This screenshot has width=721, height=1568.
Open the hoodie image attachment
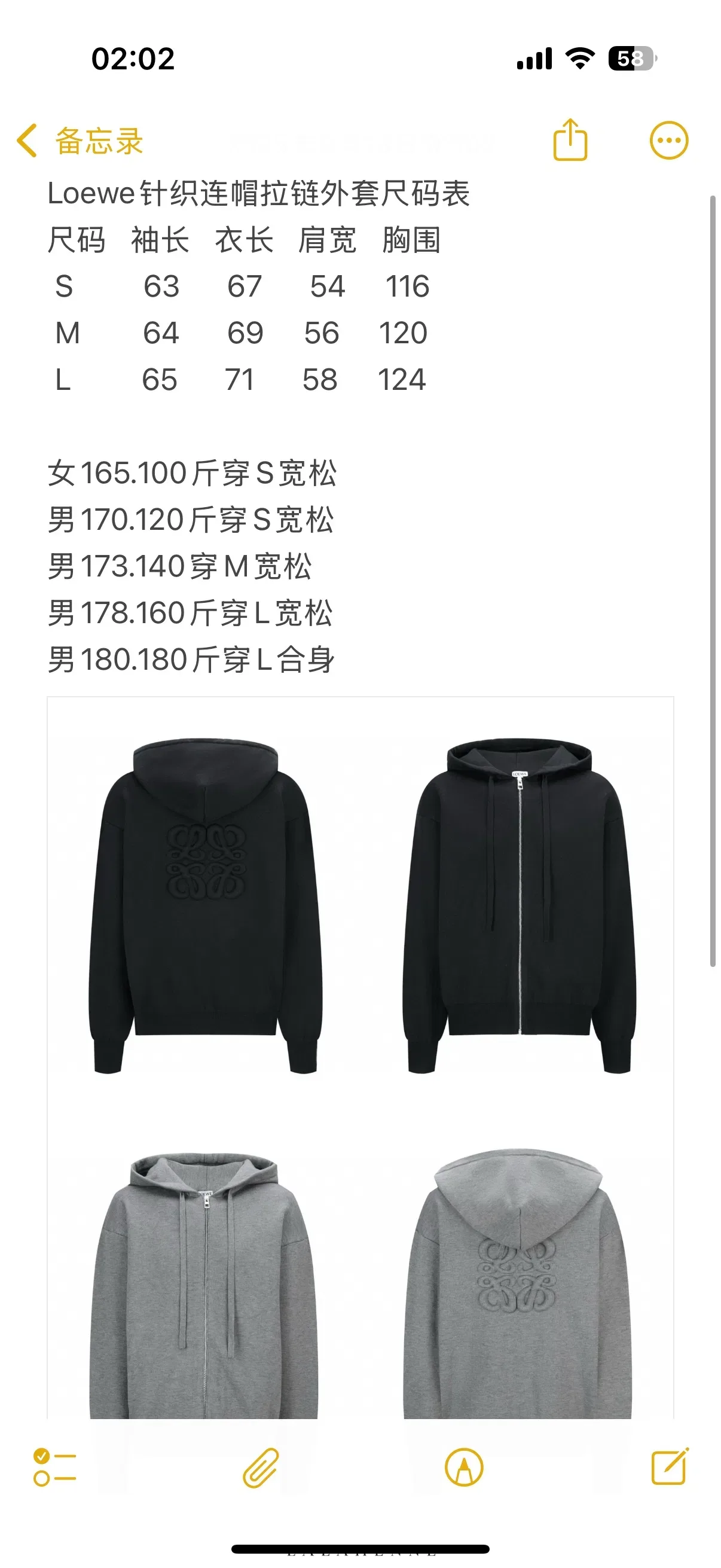point(360,1057)
